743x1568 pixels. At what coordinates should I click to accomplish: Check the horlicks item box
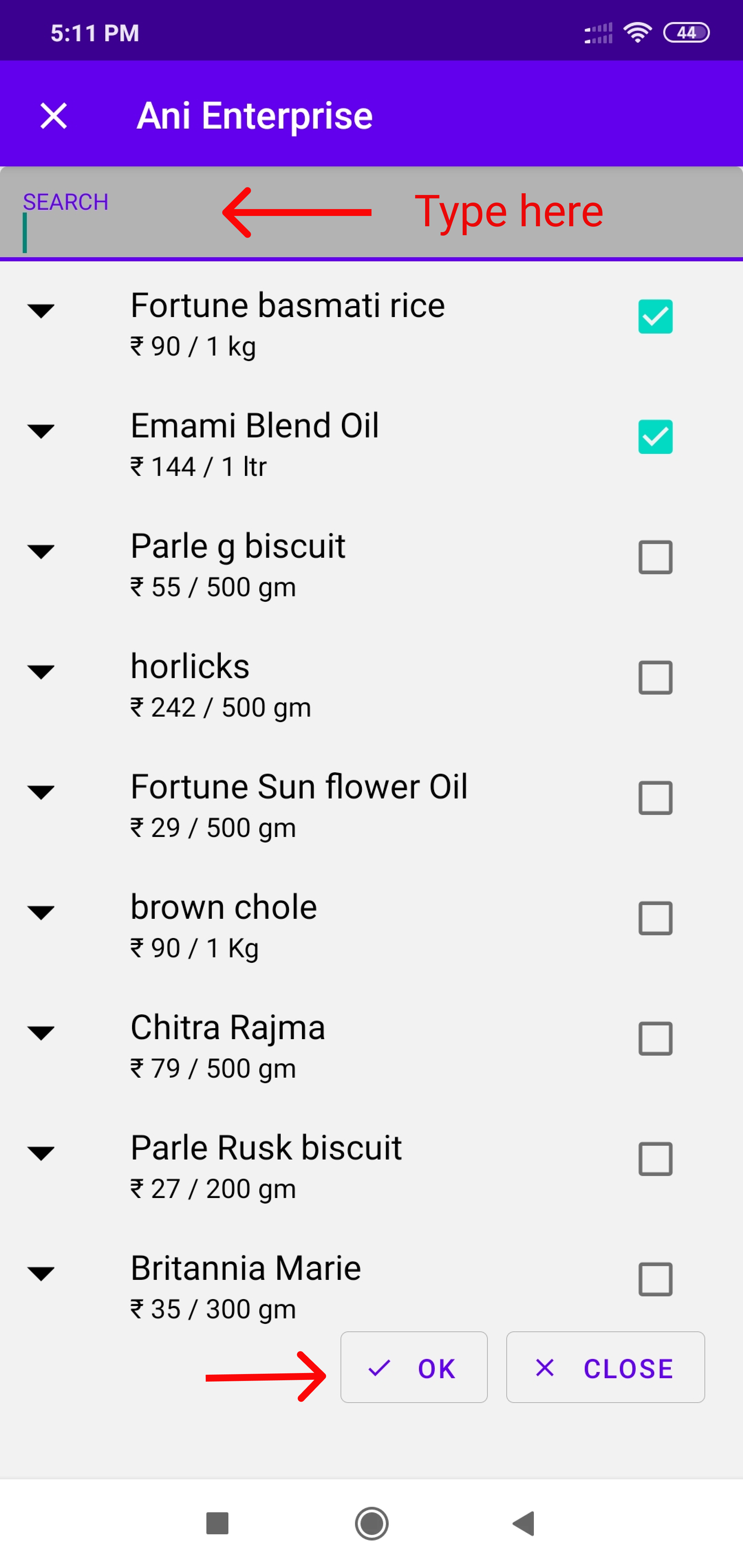(655, 677)
